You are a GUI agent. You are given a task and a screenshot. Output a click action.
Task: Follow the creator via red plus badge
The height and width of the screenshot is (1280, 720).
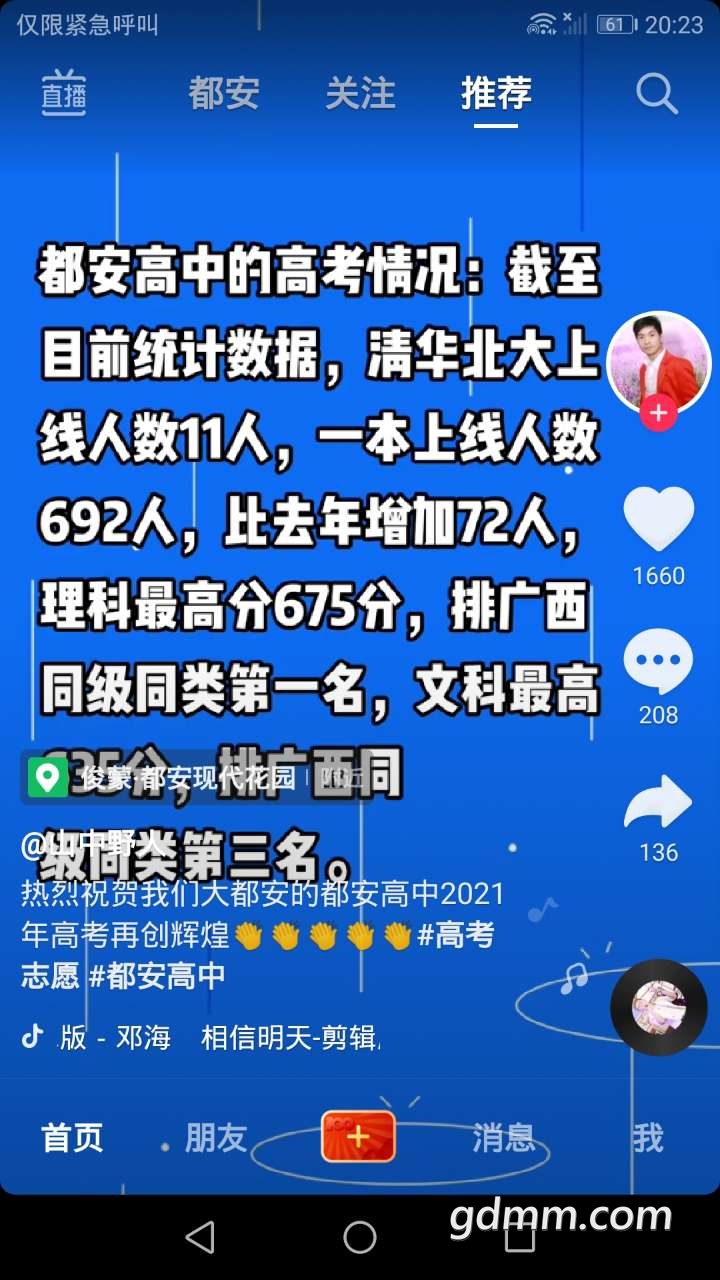click(658, 413)
